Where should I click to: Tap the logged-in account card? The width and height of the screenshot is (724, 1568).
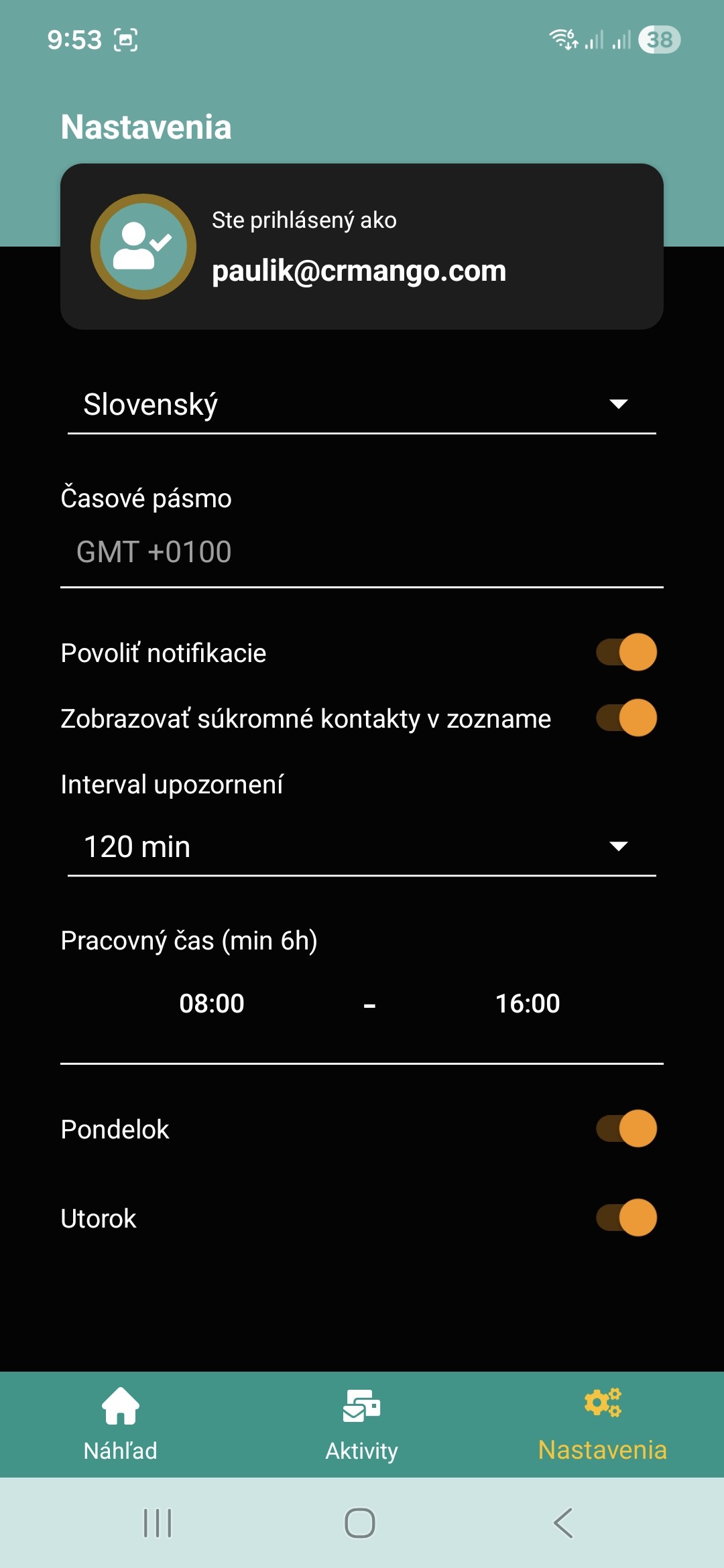pos(362,247)
